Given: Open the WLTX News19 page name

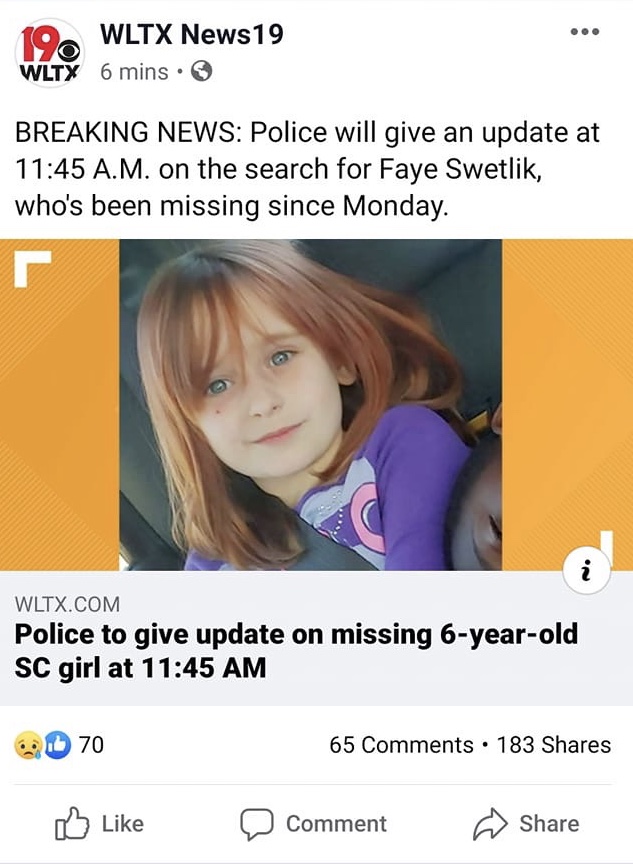Looking at the screenshot, I should click(x=192, y=34).
